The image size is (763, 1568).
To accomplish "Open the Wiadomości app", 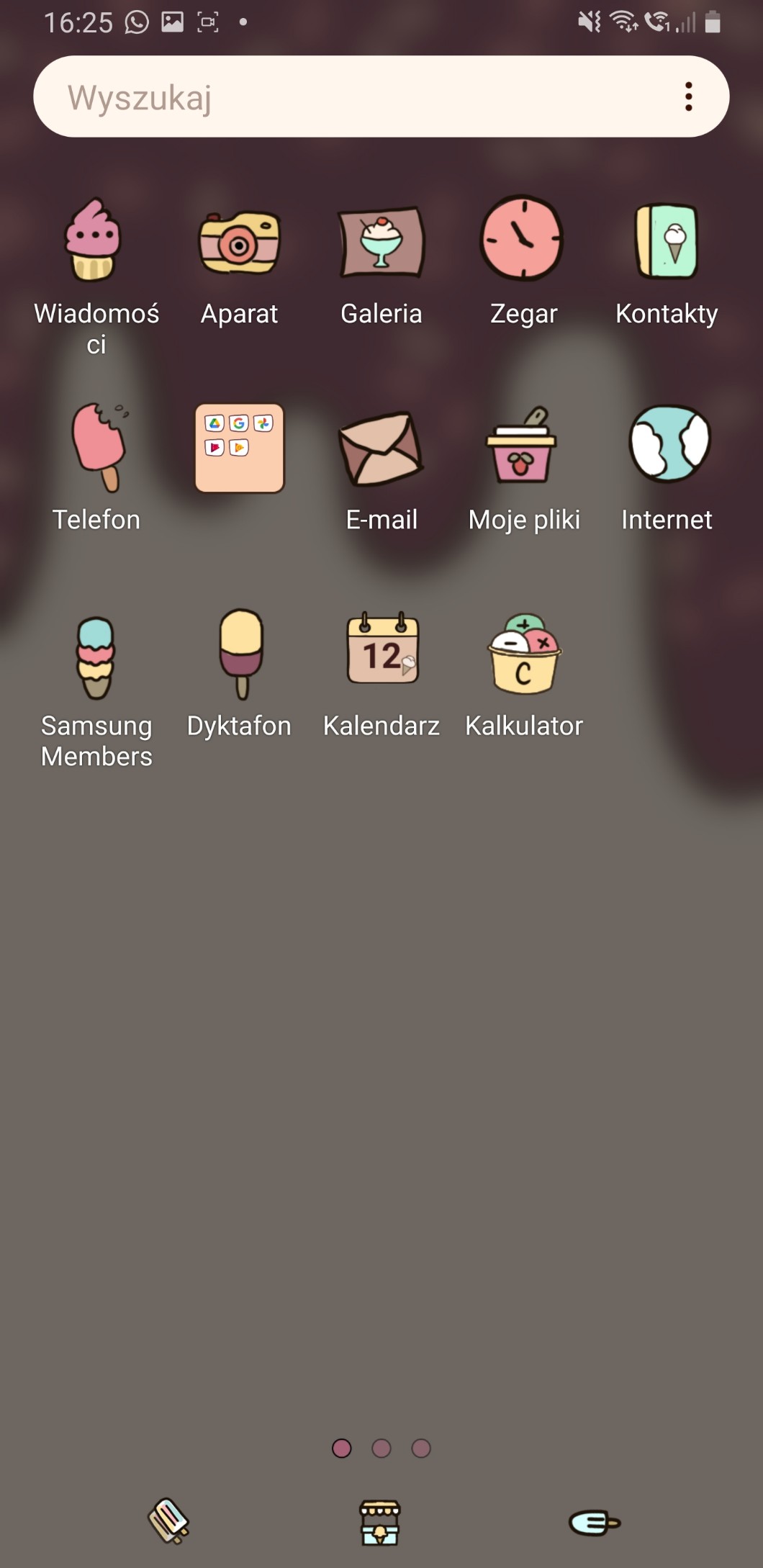I will (94, 241).
